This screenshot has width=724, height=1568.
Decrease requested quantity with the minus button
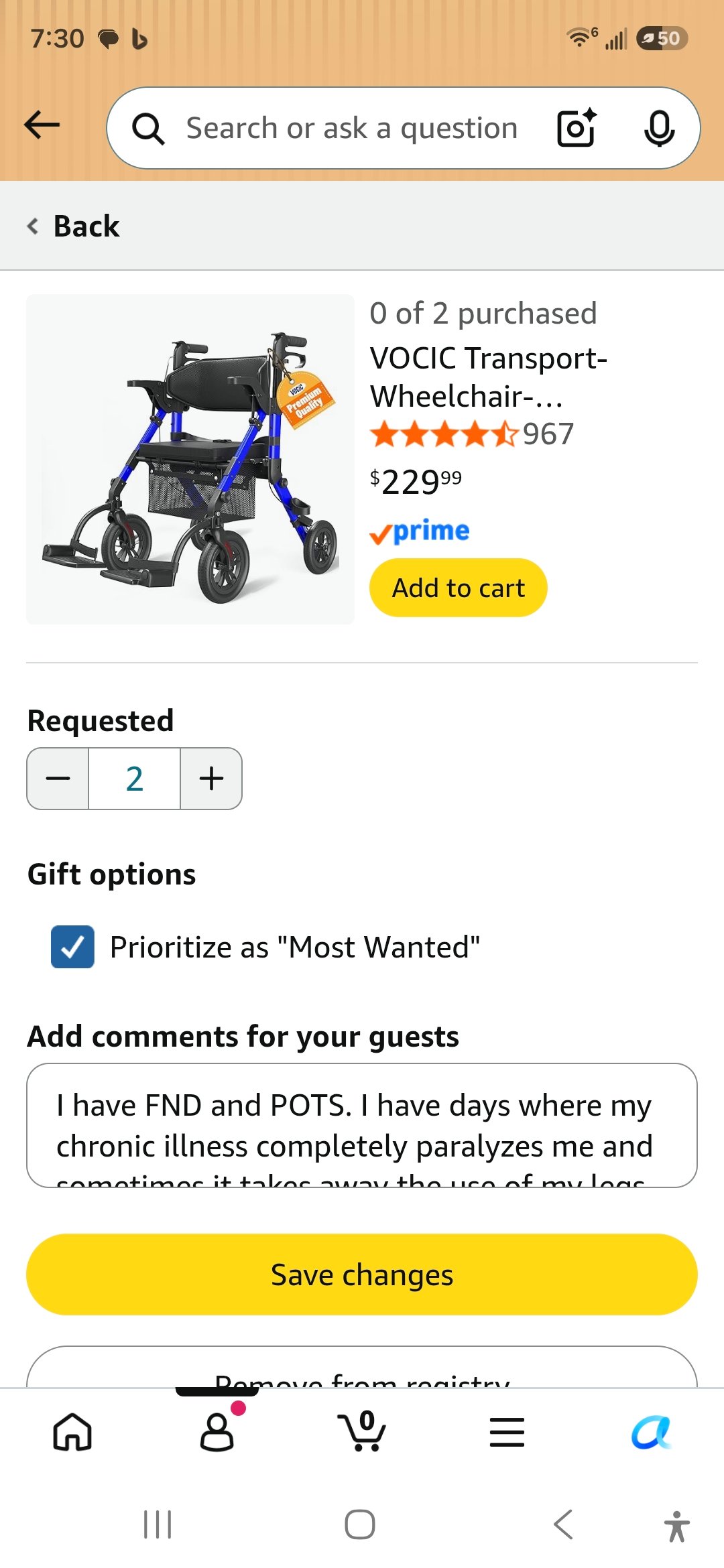click(58, 779)
